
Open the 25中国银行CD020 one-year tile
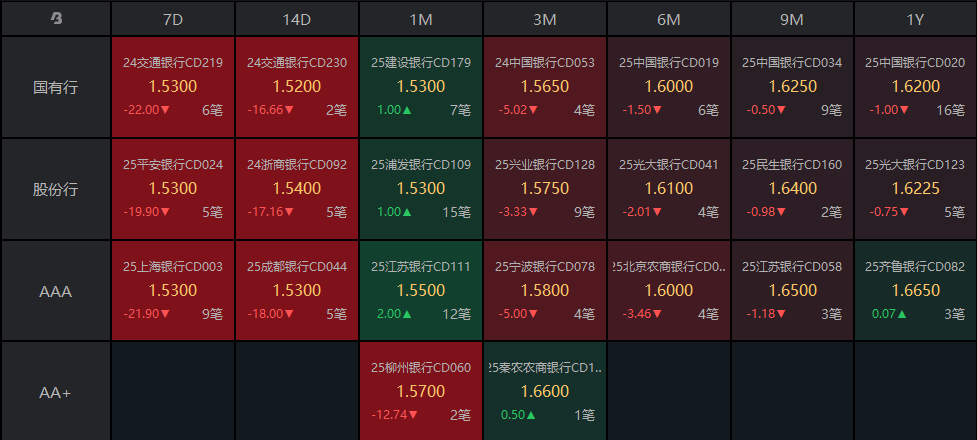coord(915,87)
